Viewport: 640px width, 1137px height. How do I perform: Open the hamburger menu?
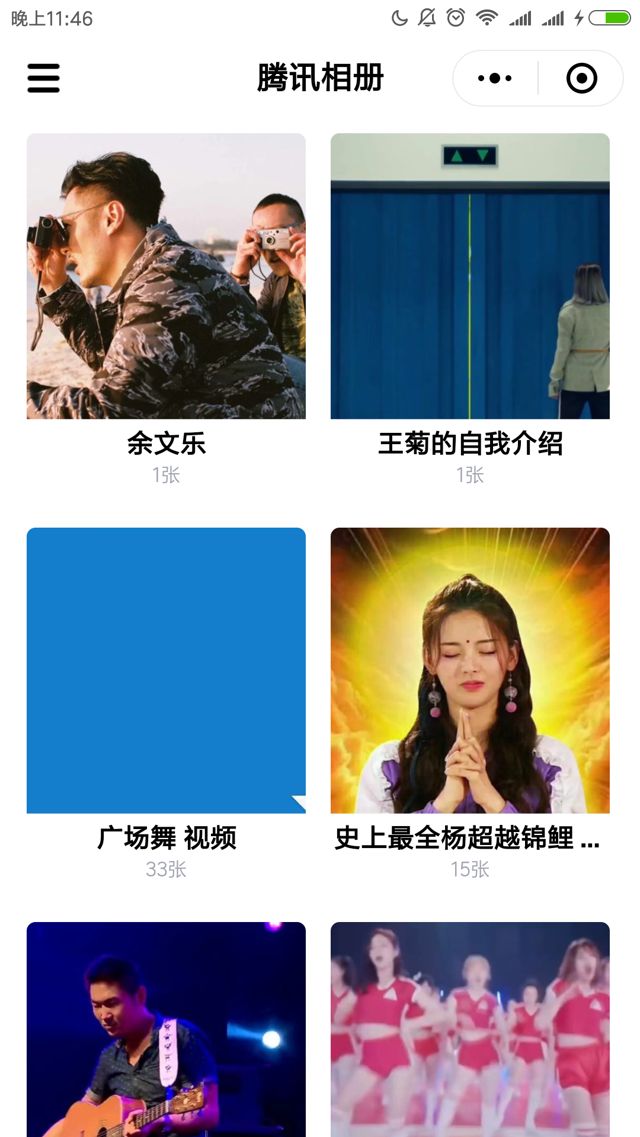click(44, 78)
